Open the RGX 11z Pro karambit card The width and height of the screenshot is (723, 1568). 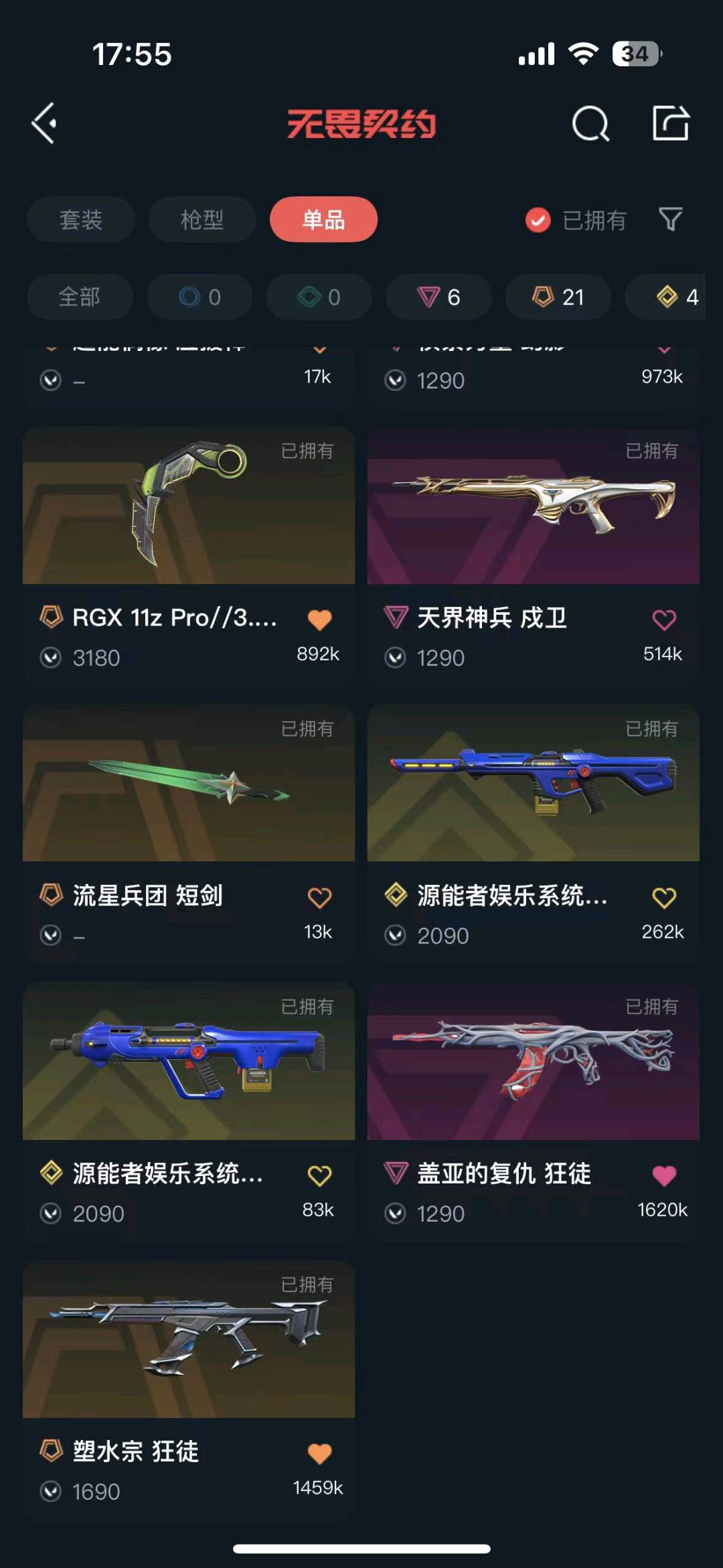pos(189,507)
